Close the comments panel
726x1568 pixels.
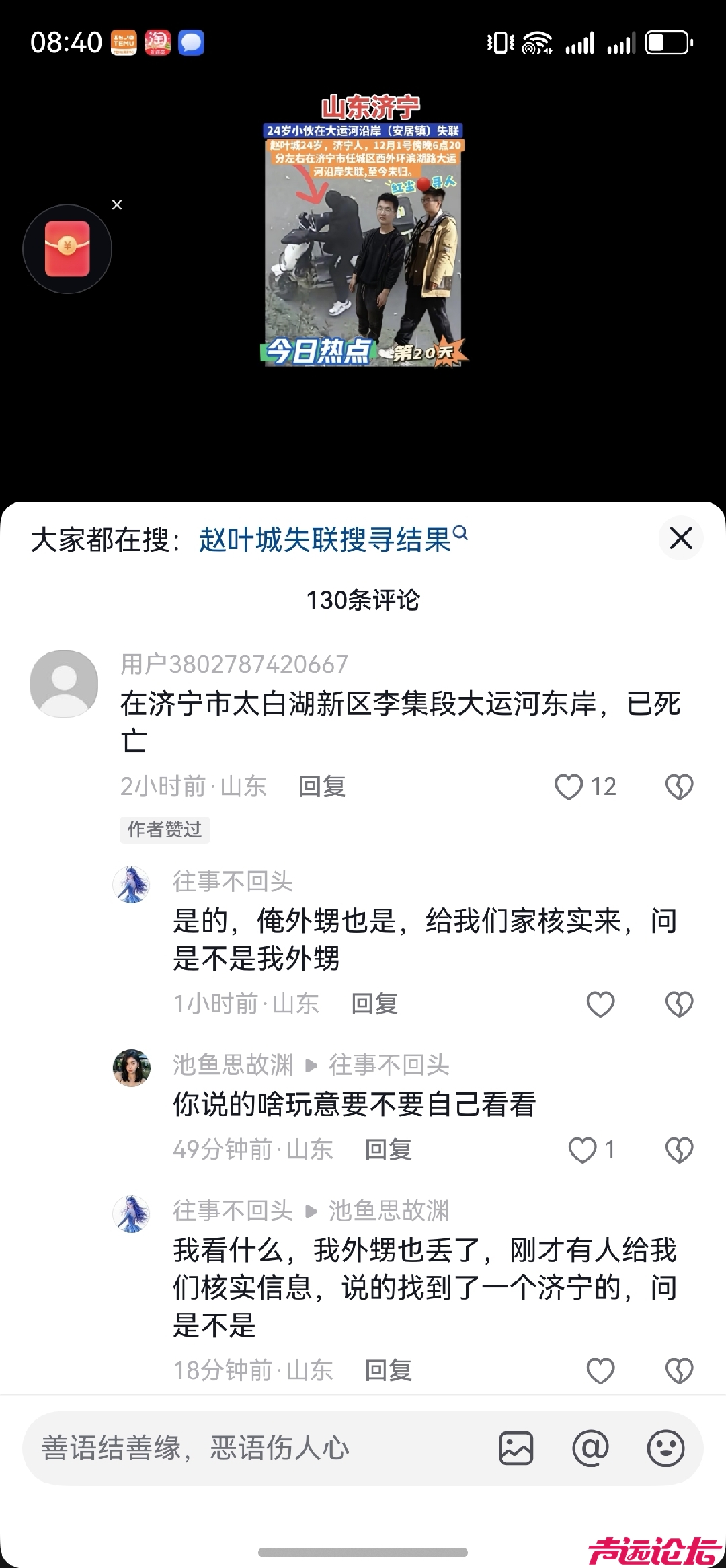coord(681,538)
